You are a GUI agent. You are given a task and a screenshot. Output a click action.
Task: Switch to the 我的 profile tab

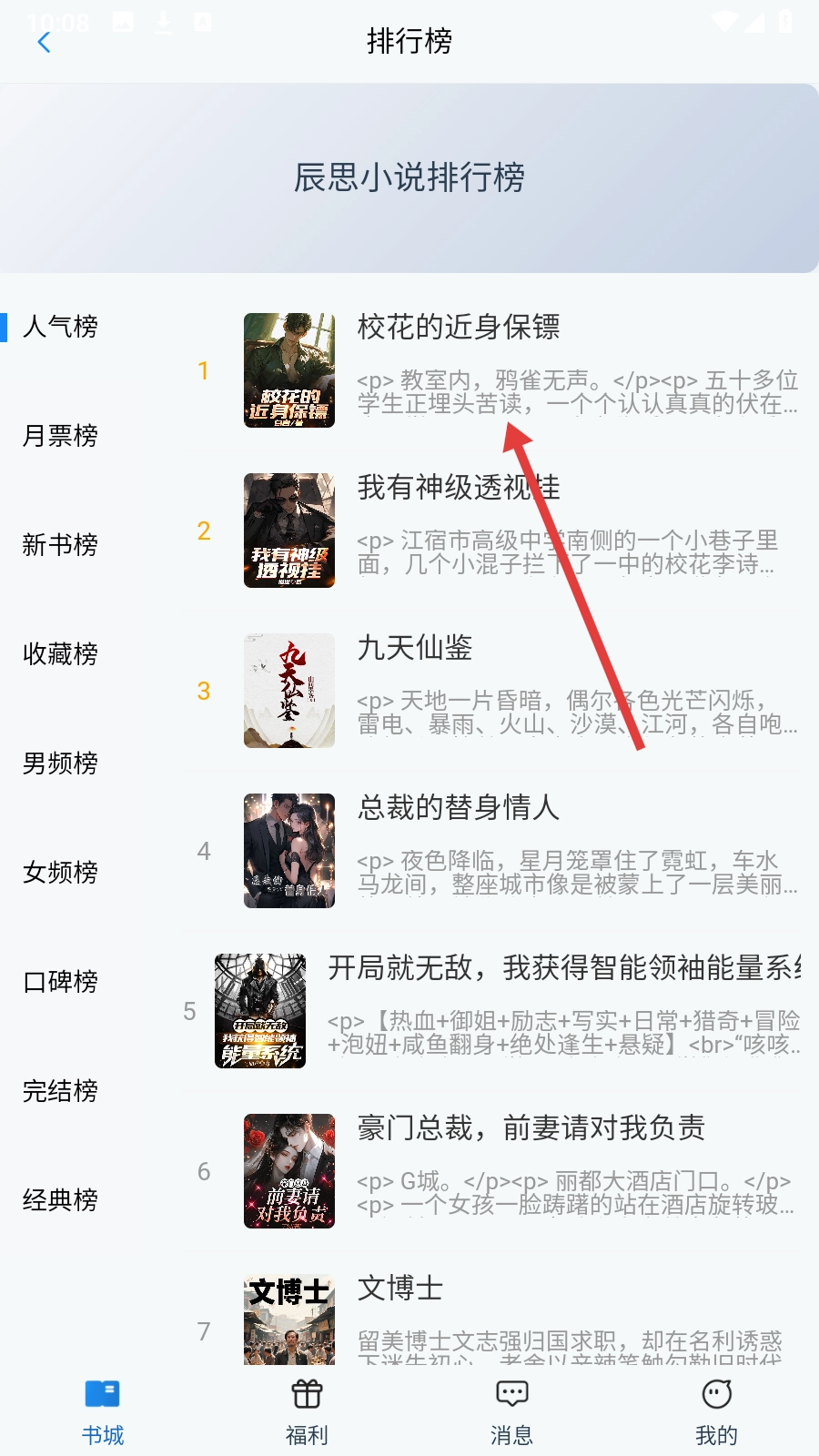coord(716,1412)
